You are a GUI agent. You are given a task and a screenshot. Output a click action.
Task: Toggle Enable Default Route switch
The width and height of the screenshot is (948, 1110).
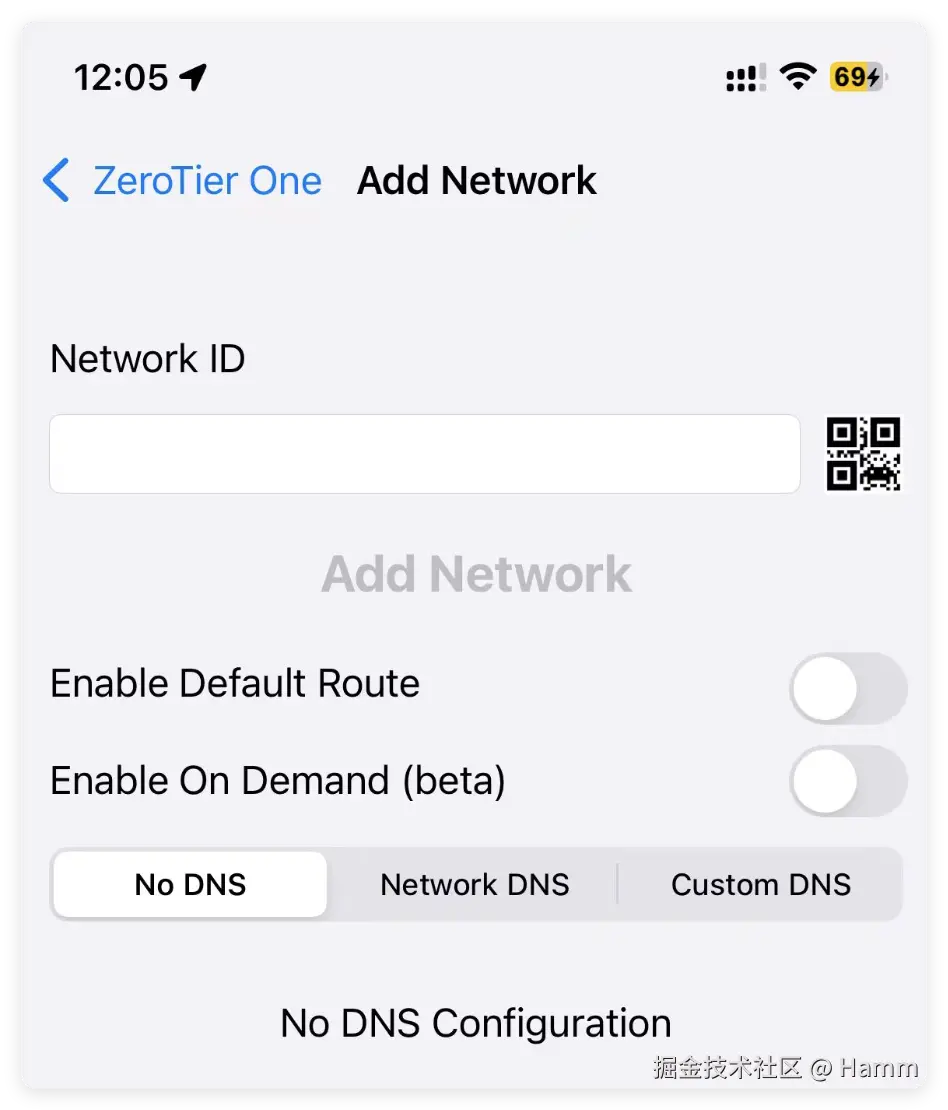tap(847, 688)
